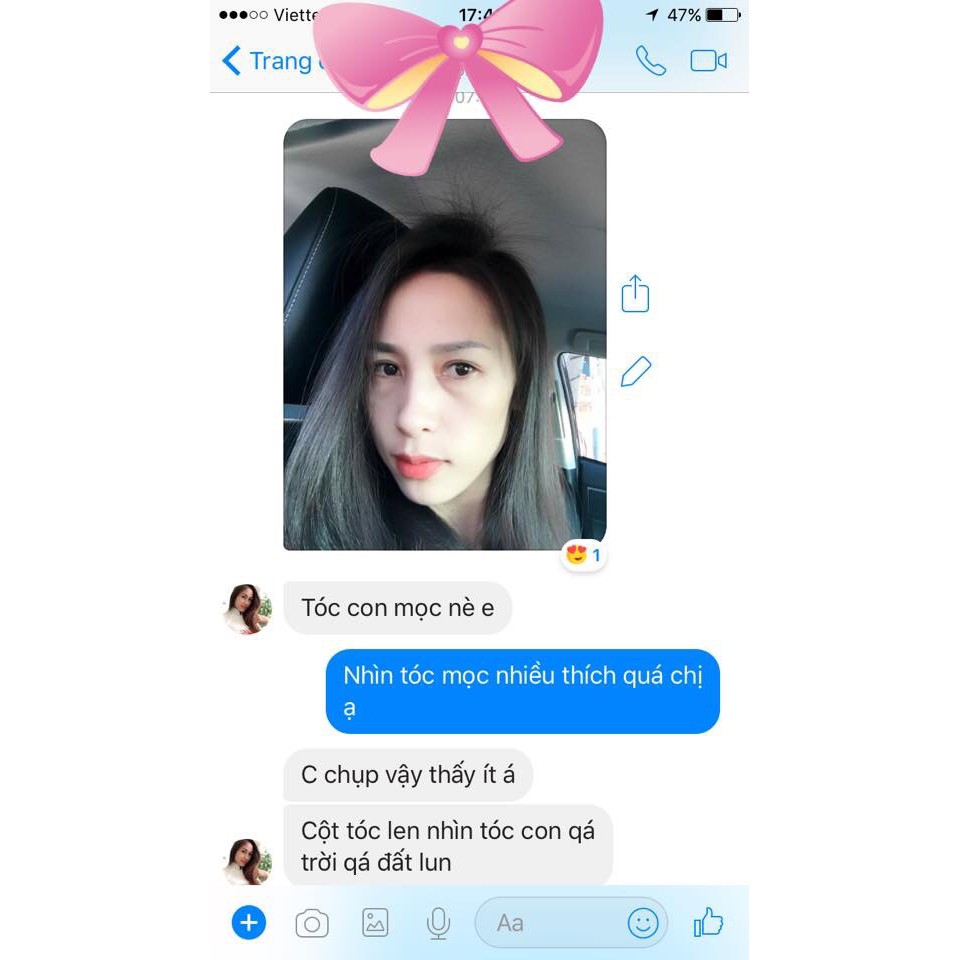Go back to the Trang chat list

(x=265, y=61)
